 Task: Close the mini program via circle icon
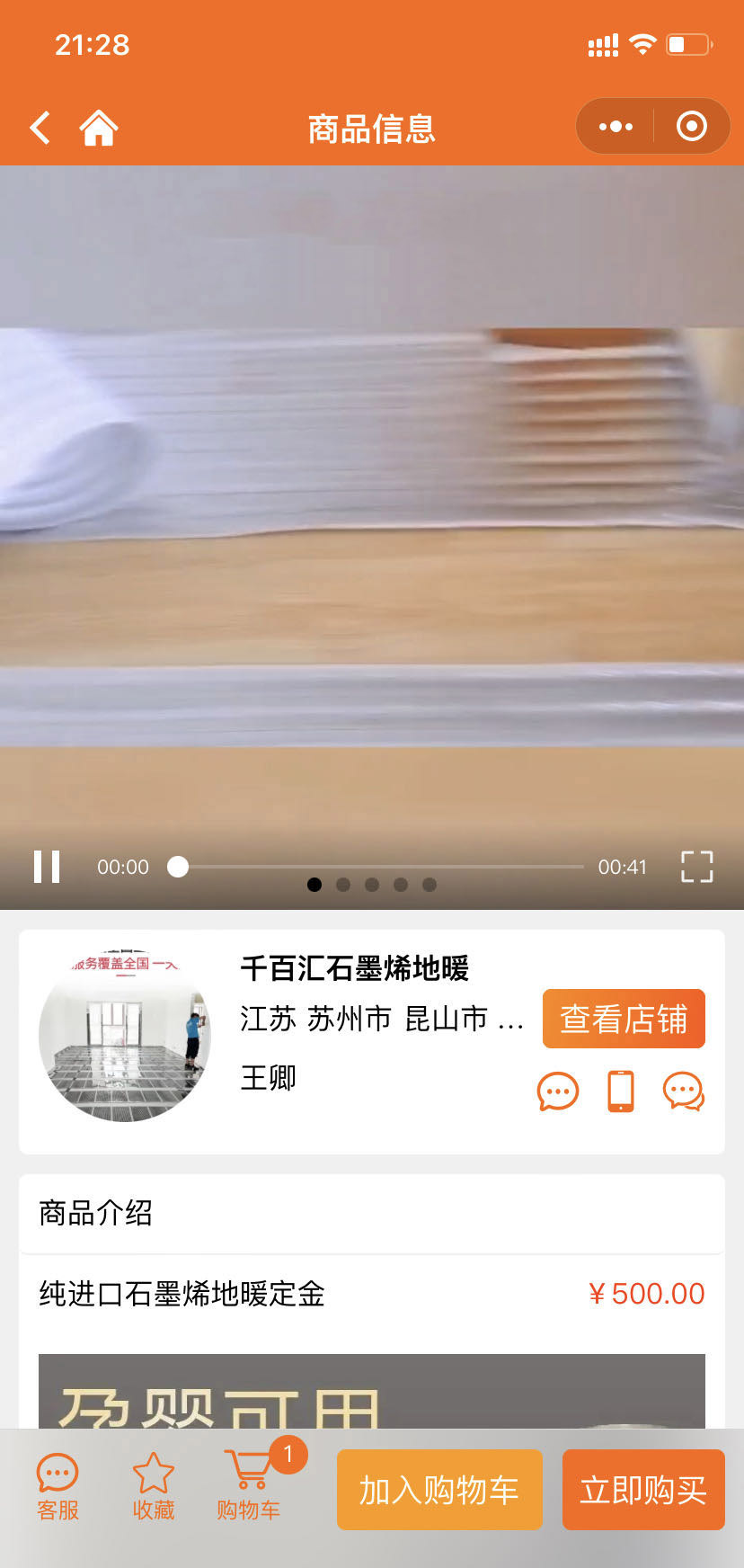coord(691,127)
